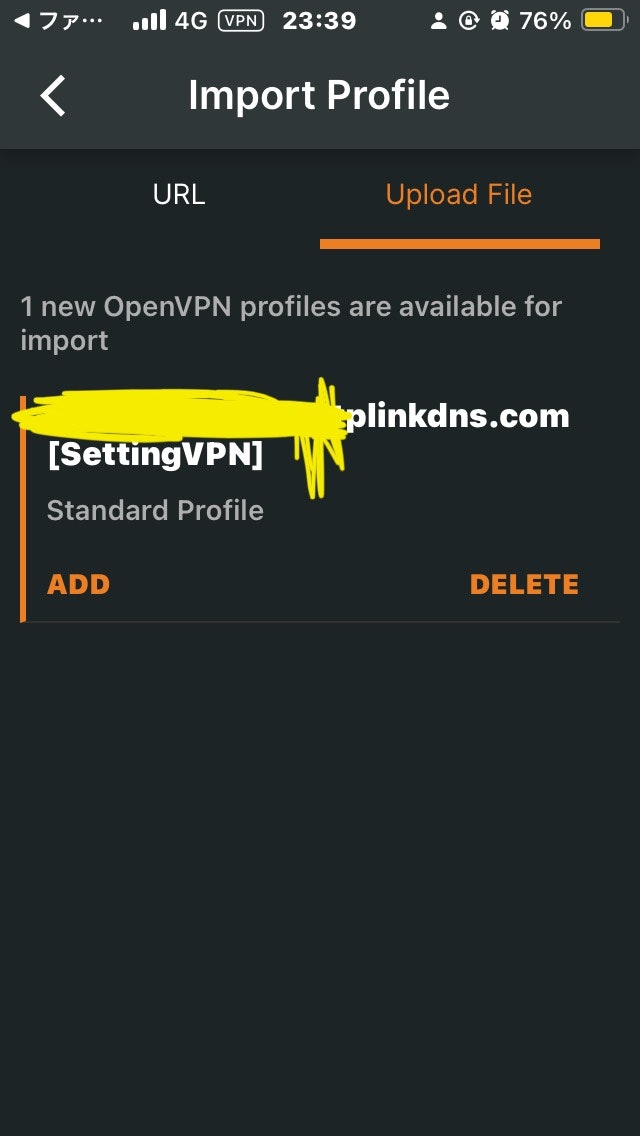
Task: Go back from Import Profile
Action: [x=53, y=96]
